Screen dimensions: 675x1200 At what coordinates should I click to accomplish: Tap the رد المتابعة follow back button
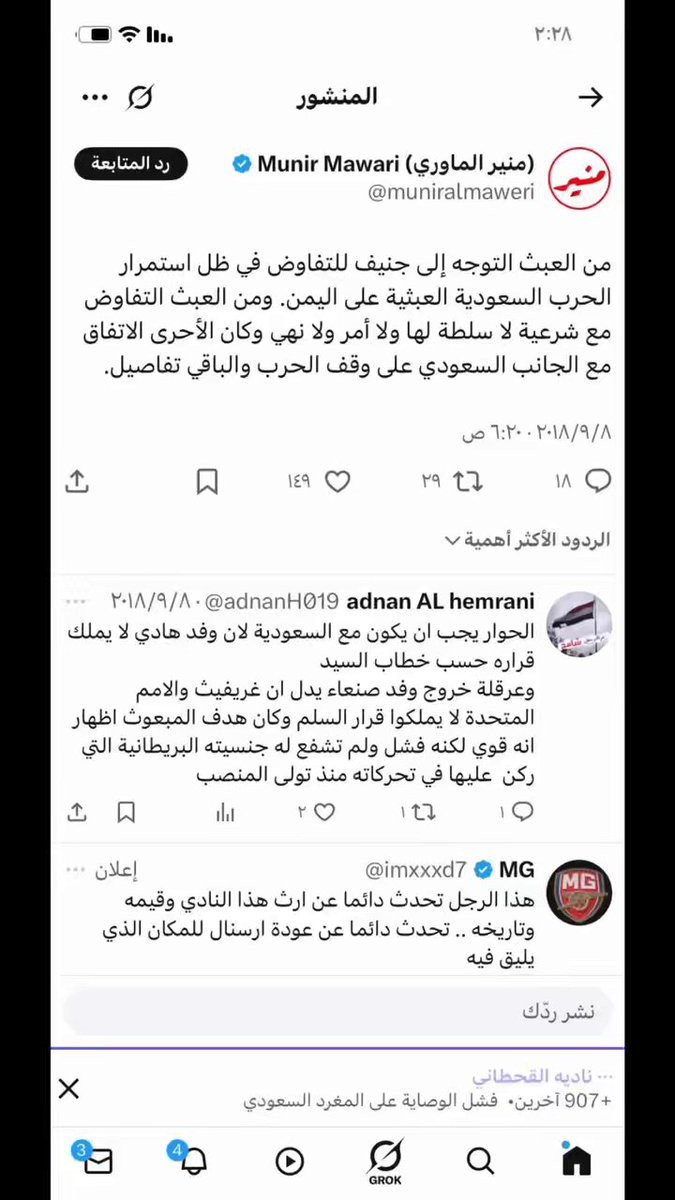pos(131,164)
